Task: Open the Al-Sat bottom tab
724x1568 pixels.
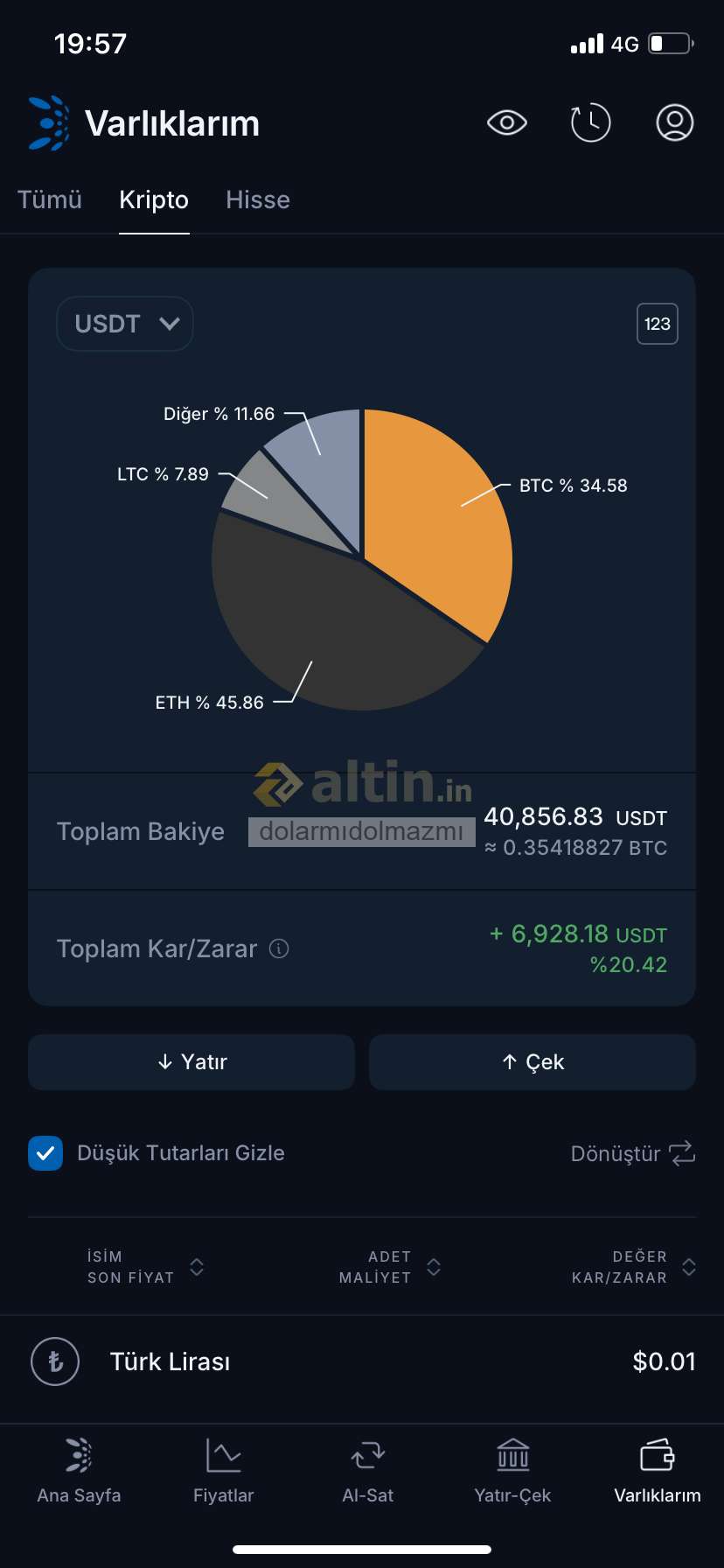Action: tap(367, 1472)
